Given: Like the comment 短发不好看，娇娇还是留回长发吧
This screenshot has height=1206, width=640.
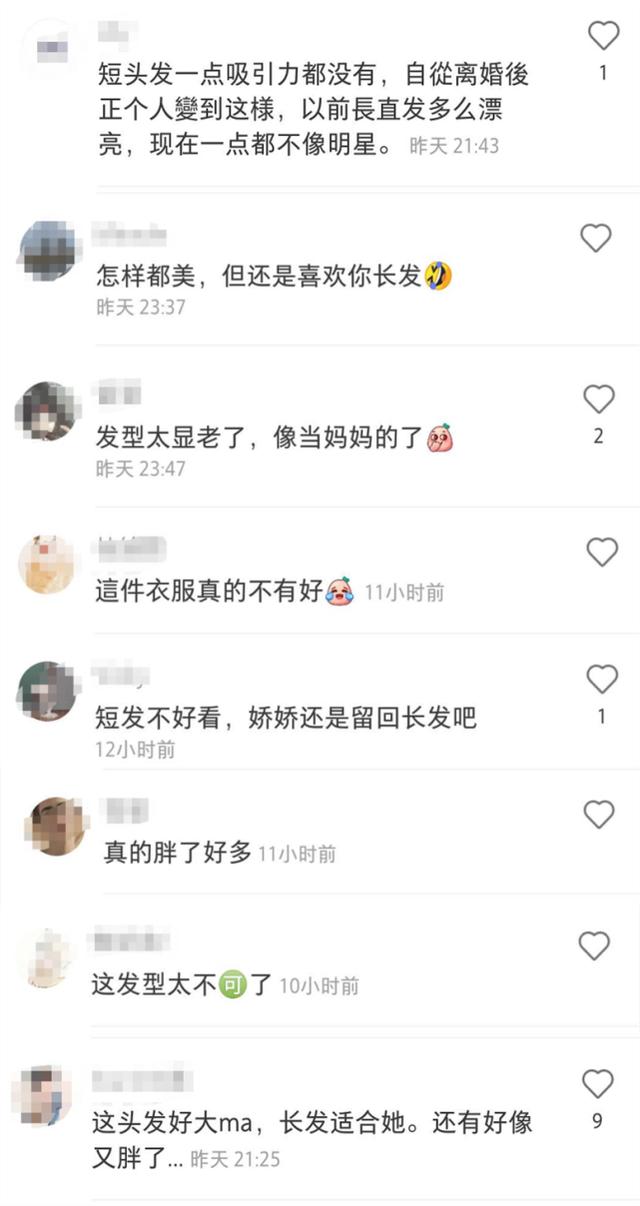Looking at the screenshot, I should [x=601, y=680].
